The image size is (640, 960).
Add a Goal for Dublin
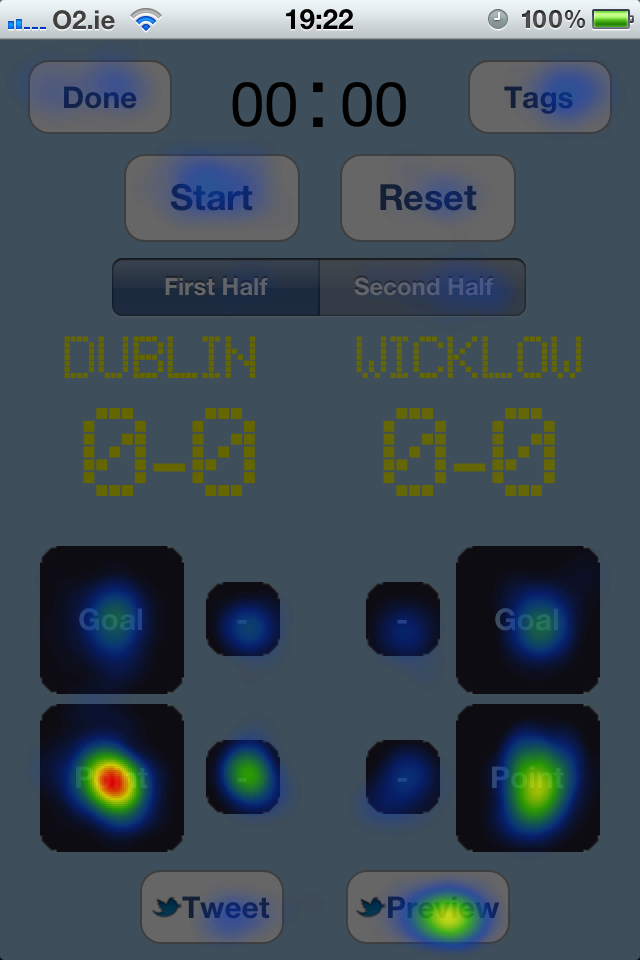[112, 620]
